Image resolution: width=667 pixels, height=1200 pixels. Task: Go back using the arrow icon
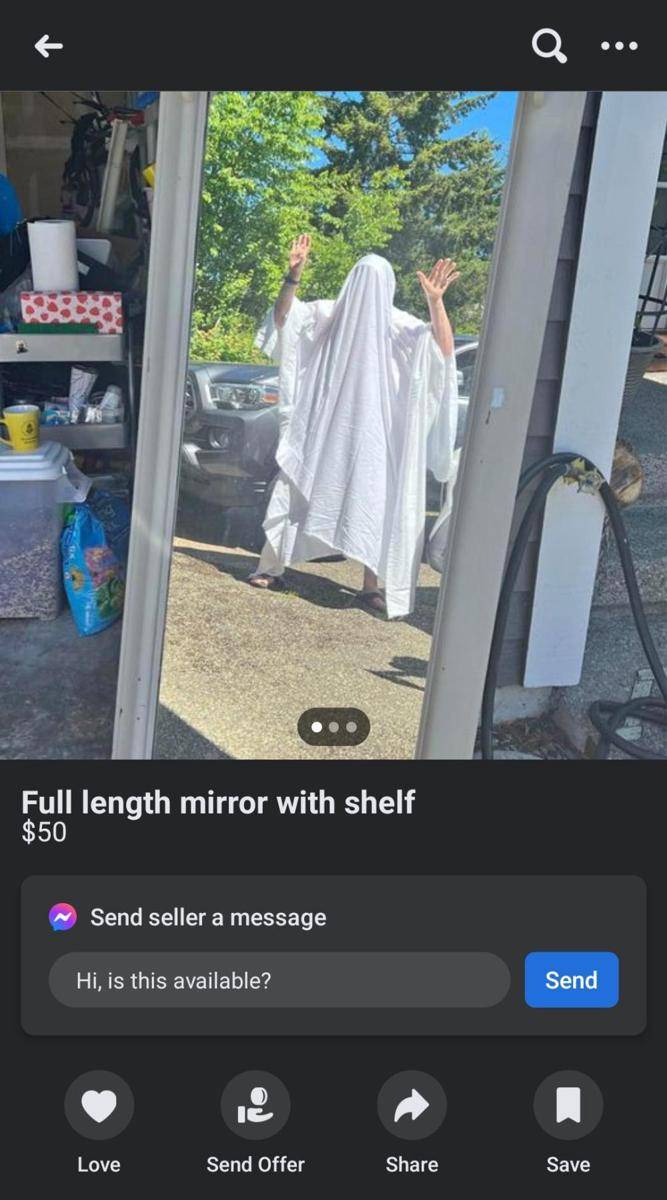pos(48,46)
